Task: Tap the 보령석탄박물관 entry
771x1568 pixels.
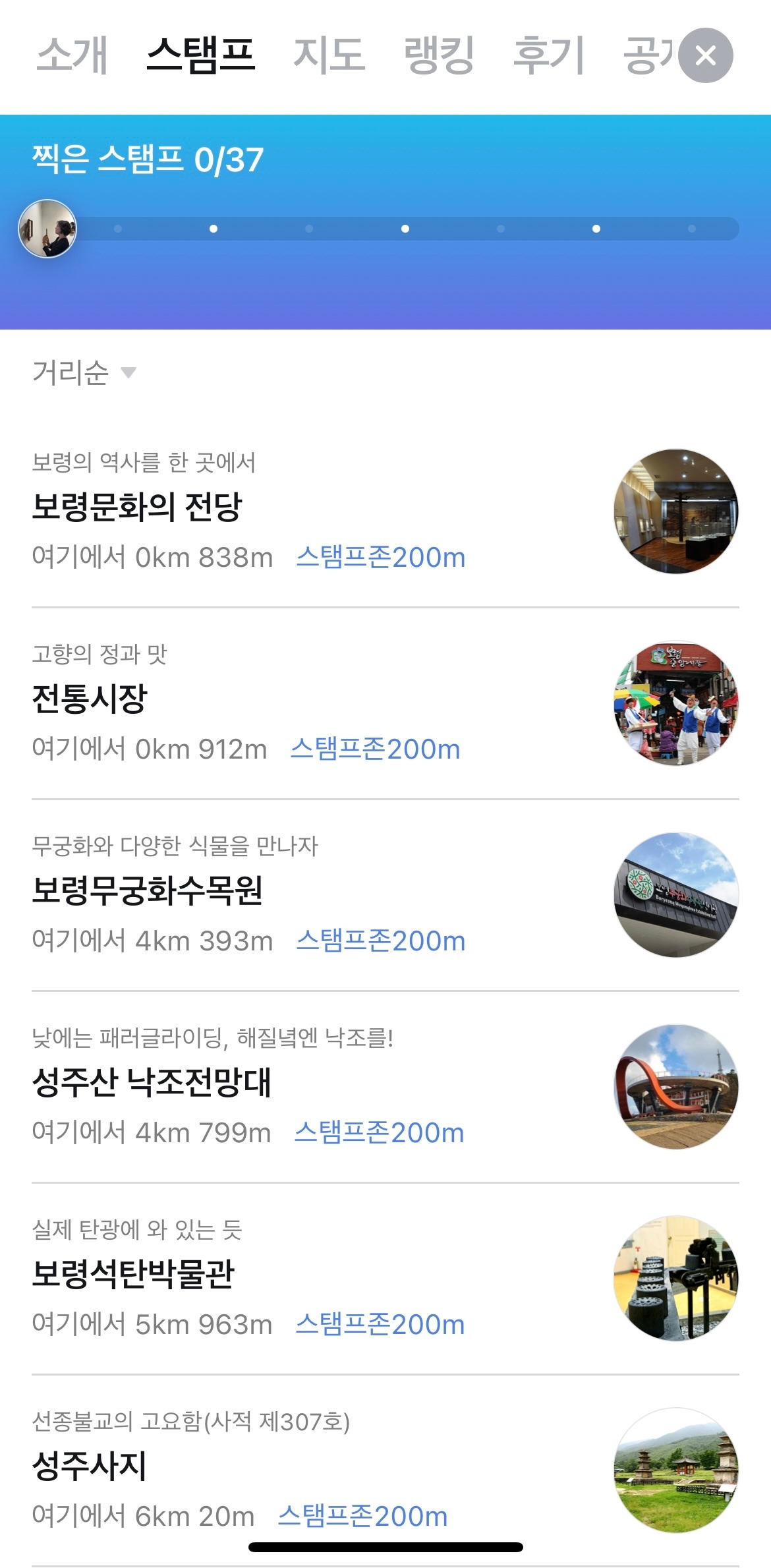Action: click(x=134, y=1275)
